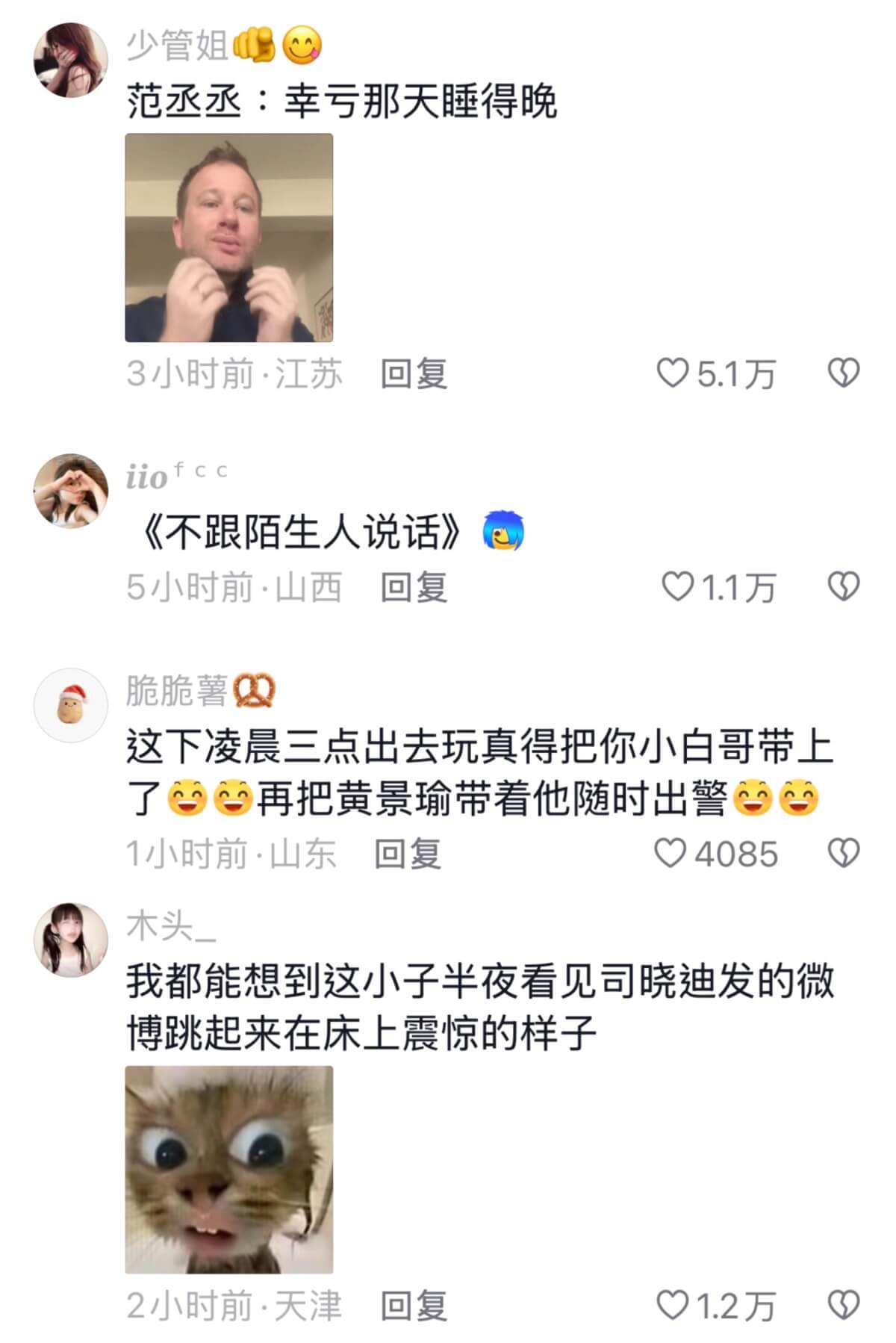Viewport: 896px width, 1343px height.
Task: Reply to iio's 《不跟陌生人说话》 comment
Action: coord(414,587)
